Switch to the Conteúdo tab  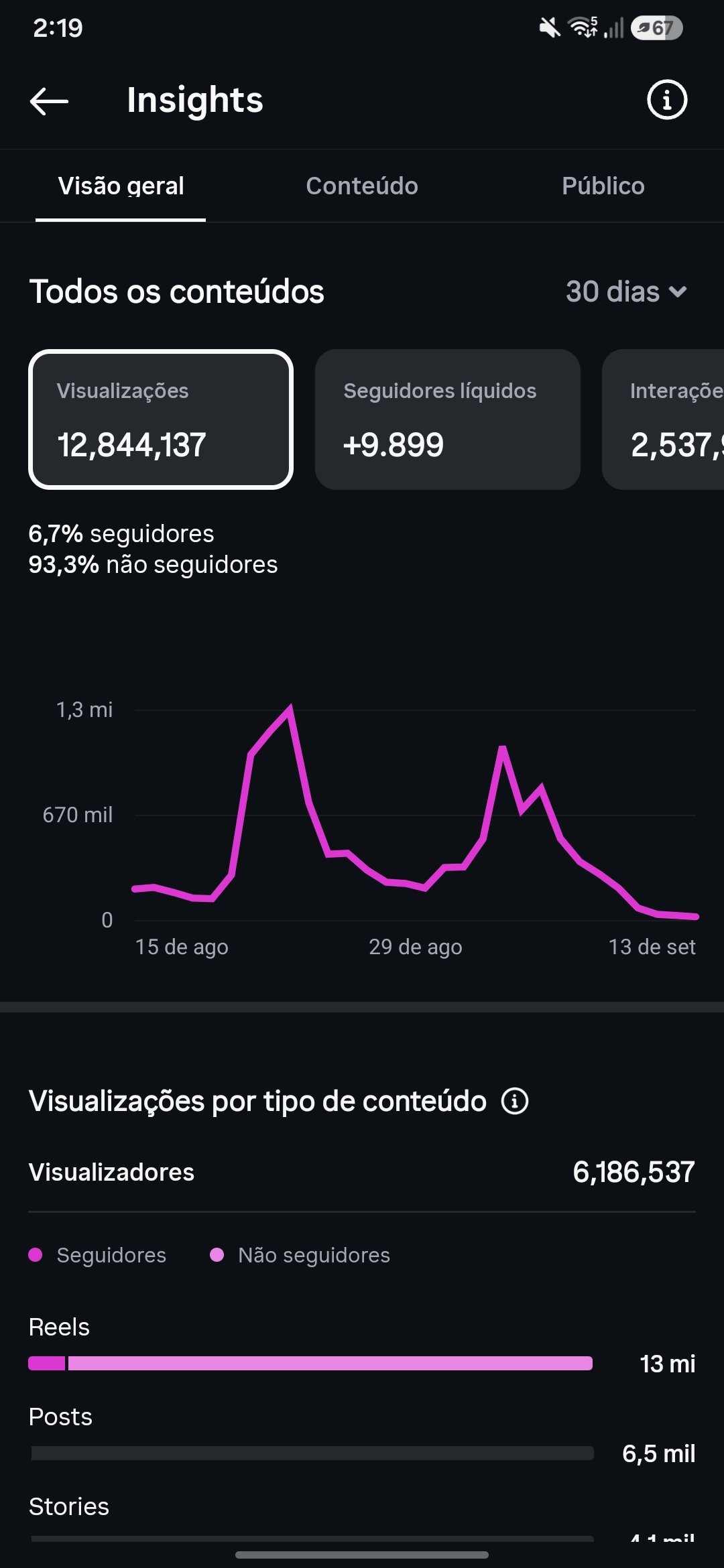tap(362, 186)
